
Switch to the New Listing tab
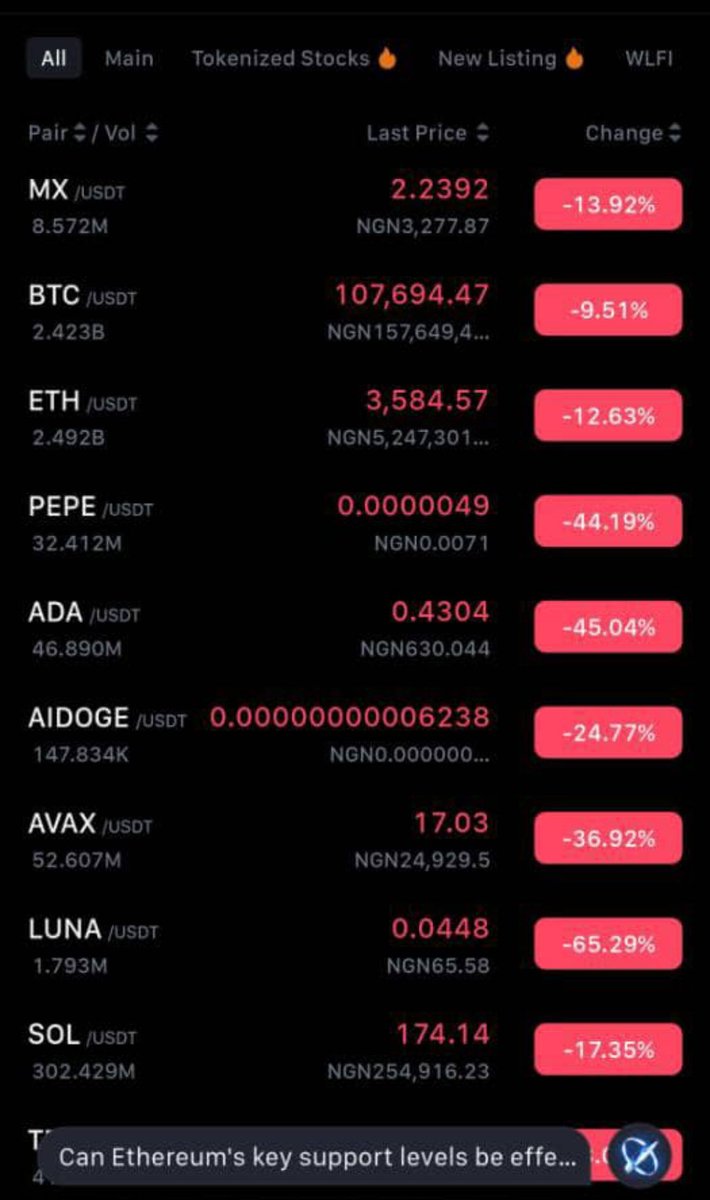pyautogui.click(x=510, y=58)
